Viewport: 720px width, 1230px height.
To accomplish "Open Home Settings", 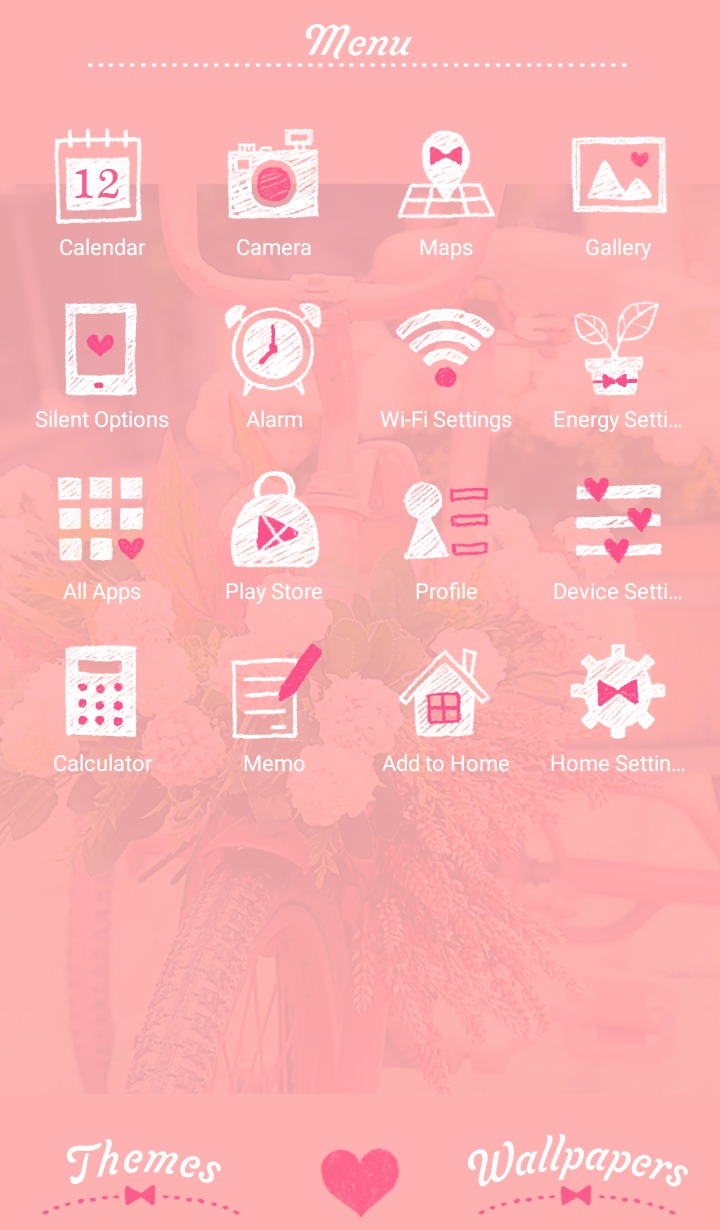I will tap(618, 711).
